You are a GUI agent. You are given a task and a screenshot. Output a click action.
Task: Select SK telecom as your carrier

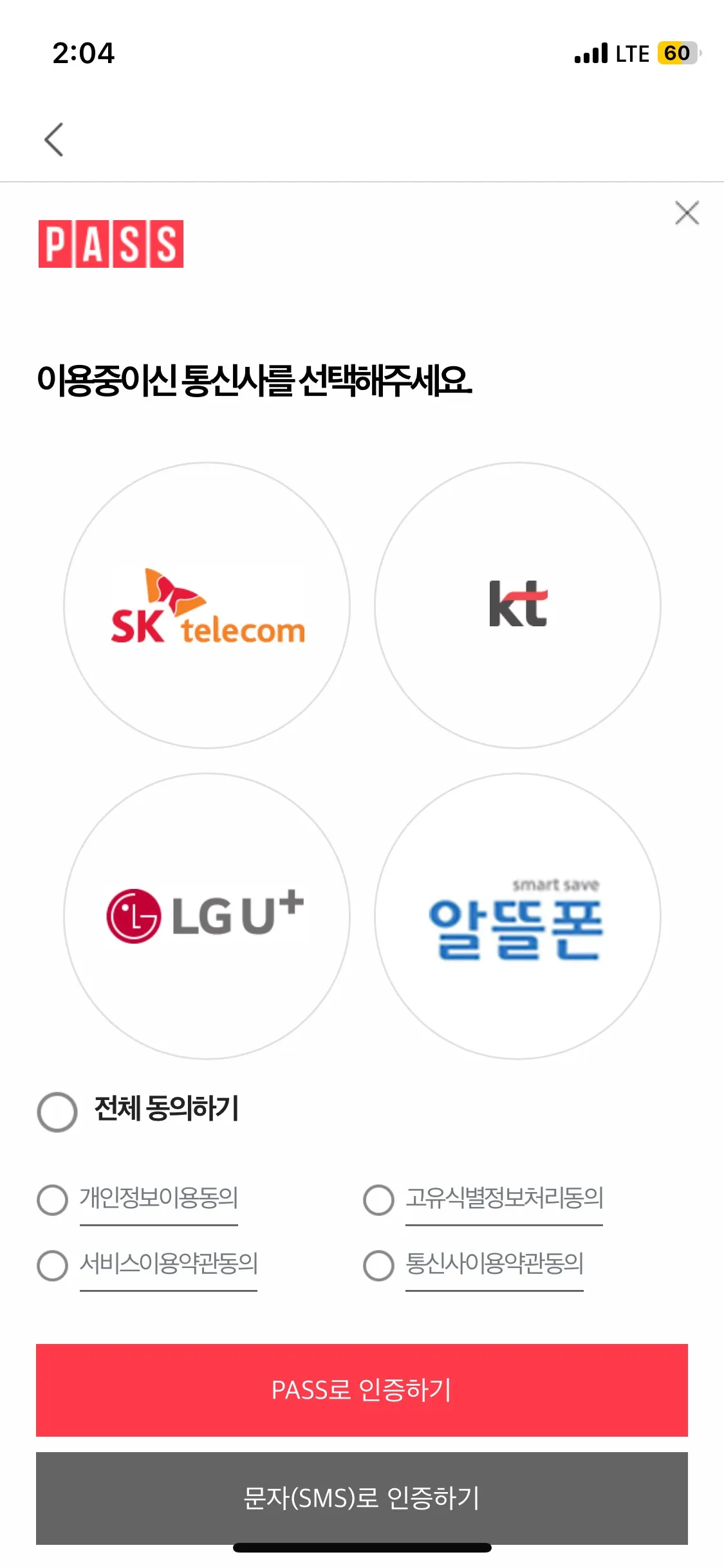tap(207, 606)
